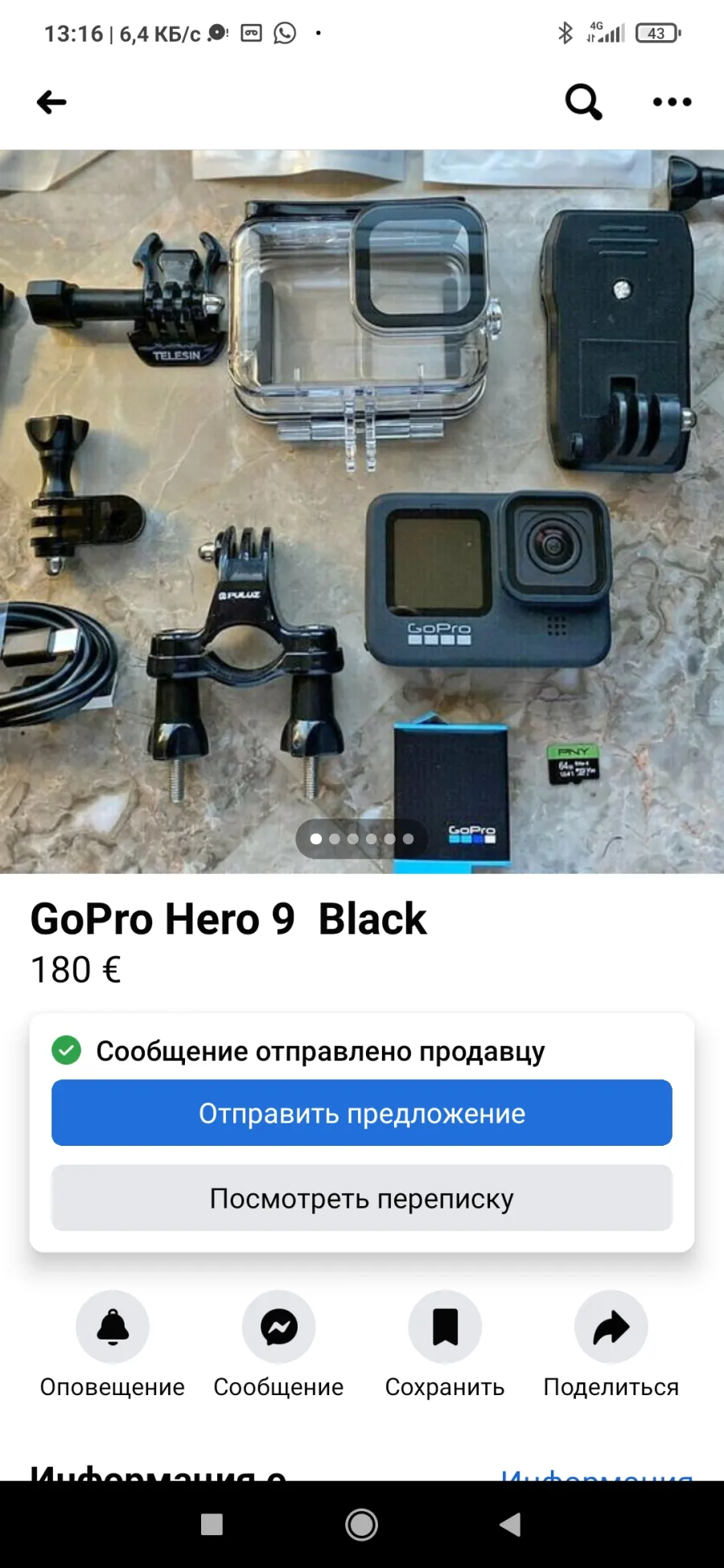
Task: Send a Сообщение to the seller
Action: (x=279, y=1327)
